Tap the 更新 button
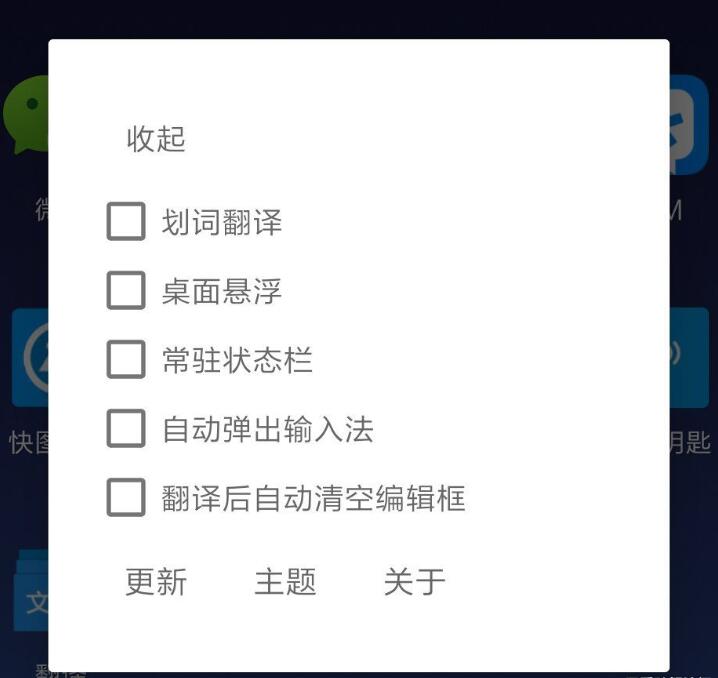The image size is (718, 678). coord(156,581)
